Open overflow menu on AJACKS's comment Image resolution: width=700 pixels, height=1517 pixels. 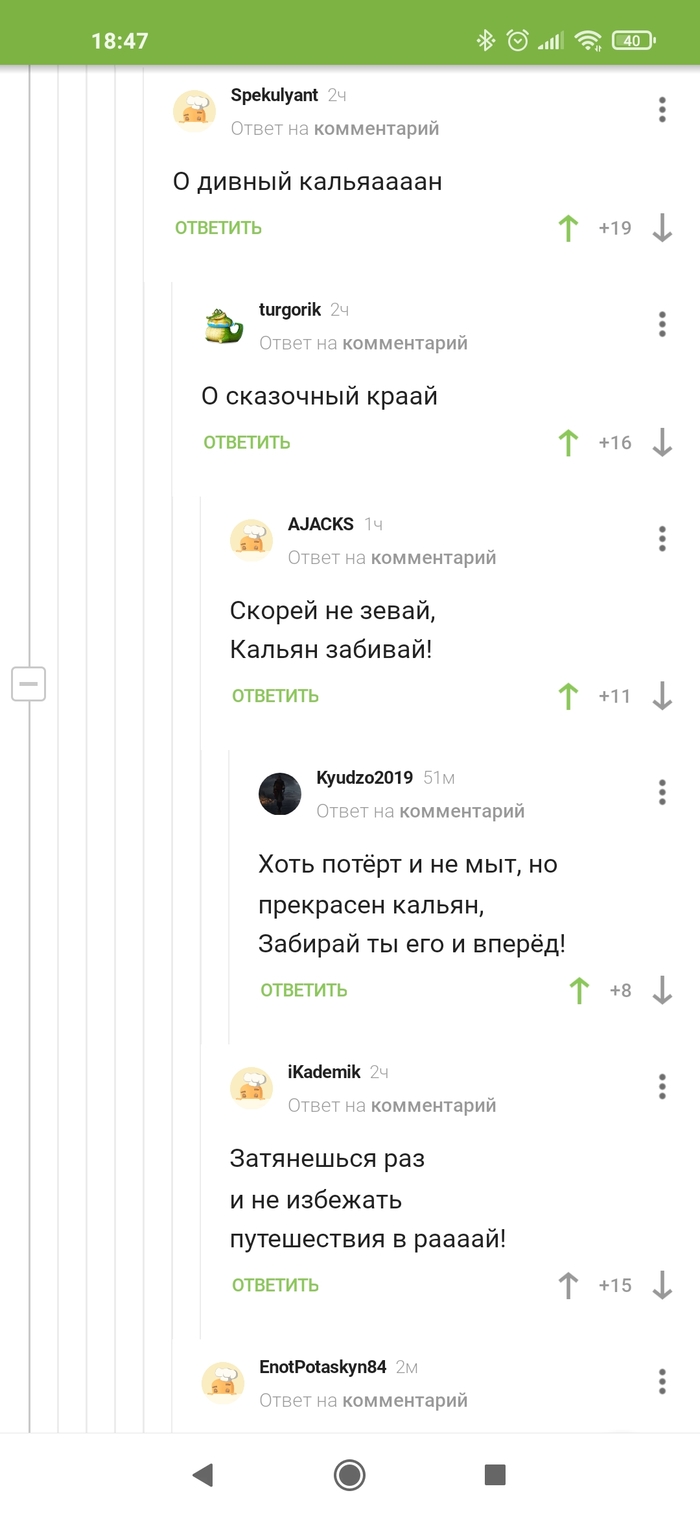point(662,539)
